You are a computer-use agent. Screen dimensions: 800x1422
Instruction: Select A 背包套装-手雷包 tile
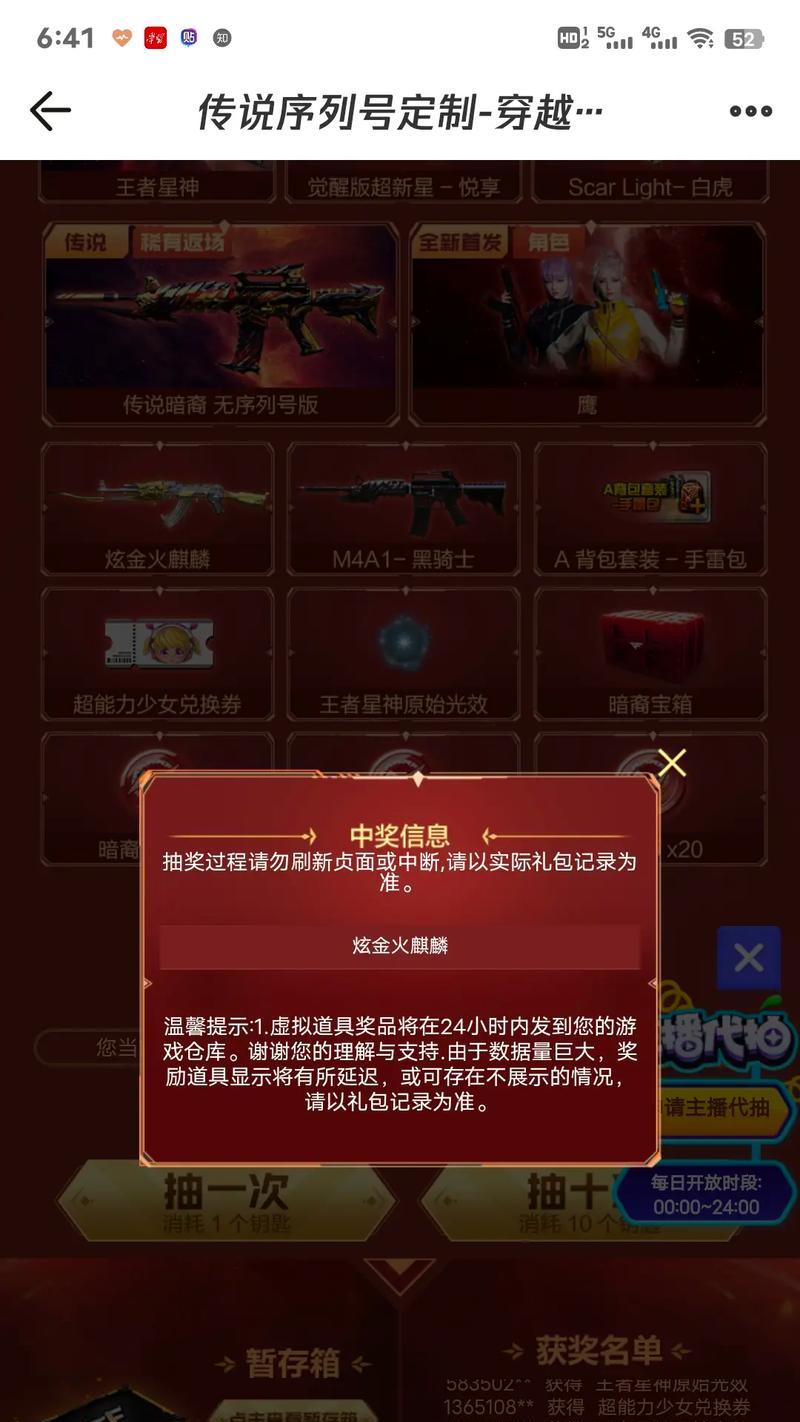[650, 508]
